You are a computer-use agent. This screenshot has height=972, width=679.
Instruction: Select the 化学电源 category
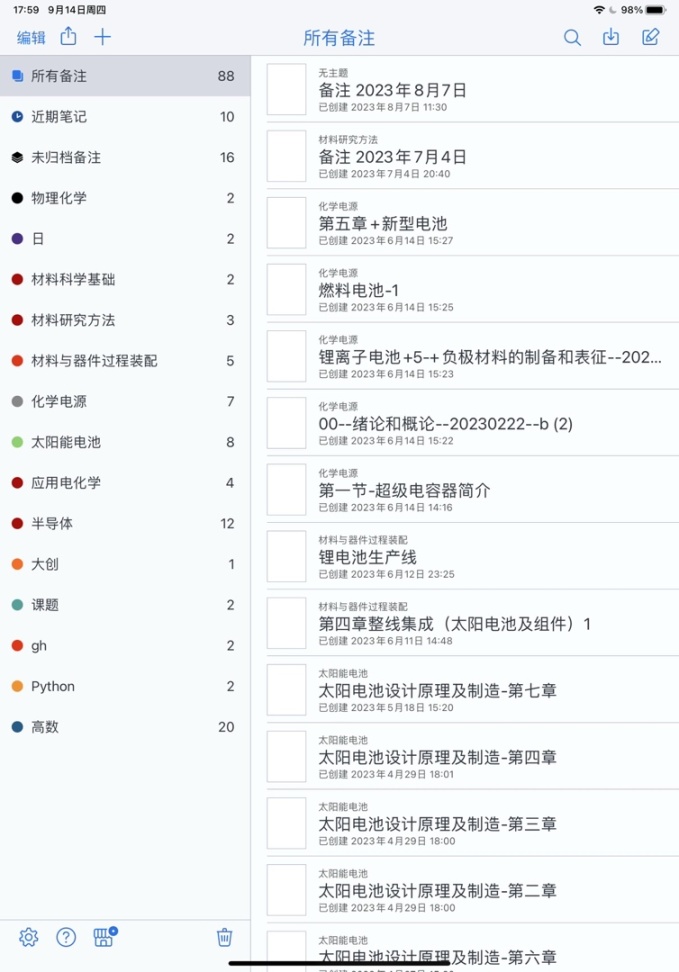(x=125, y=402)
